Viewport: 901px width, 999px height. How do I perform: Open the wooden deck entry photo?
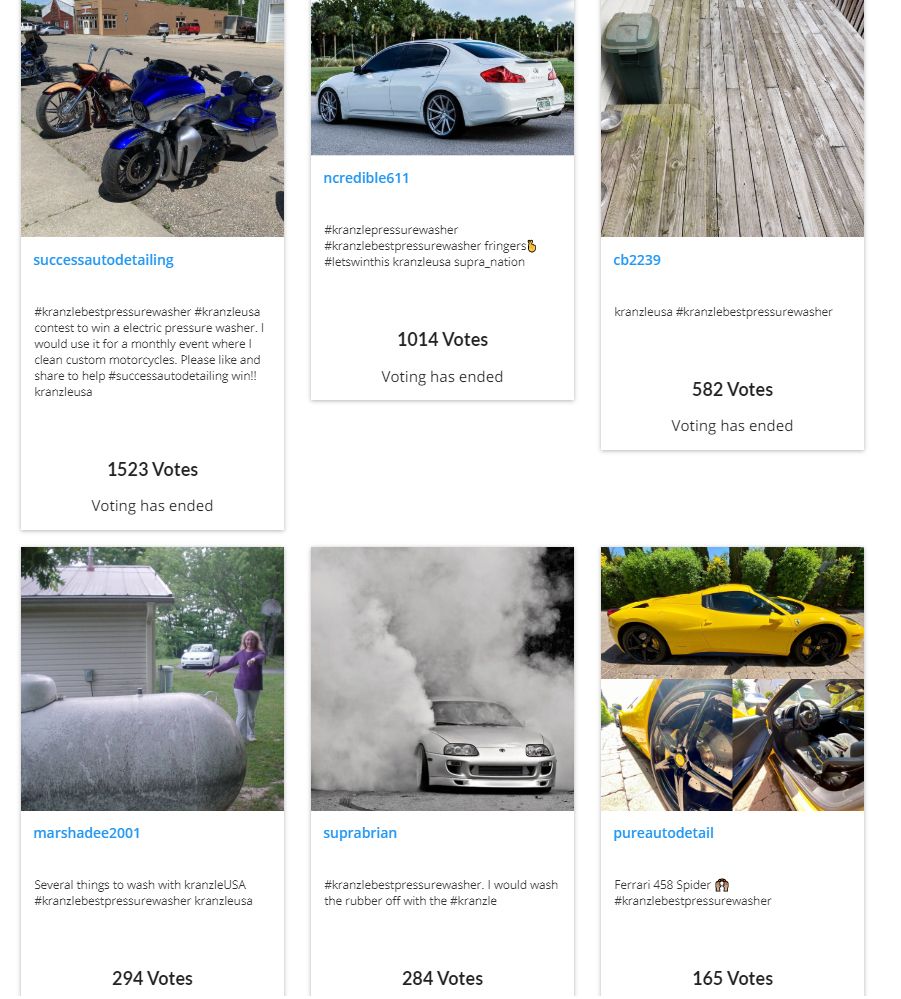point(732,118)
